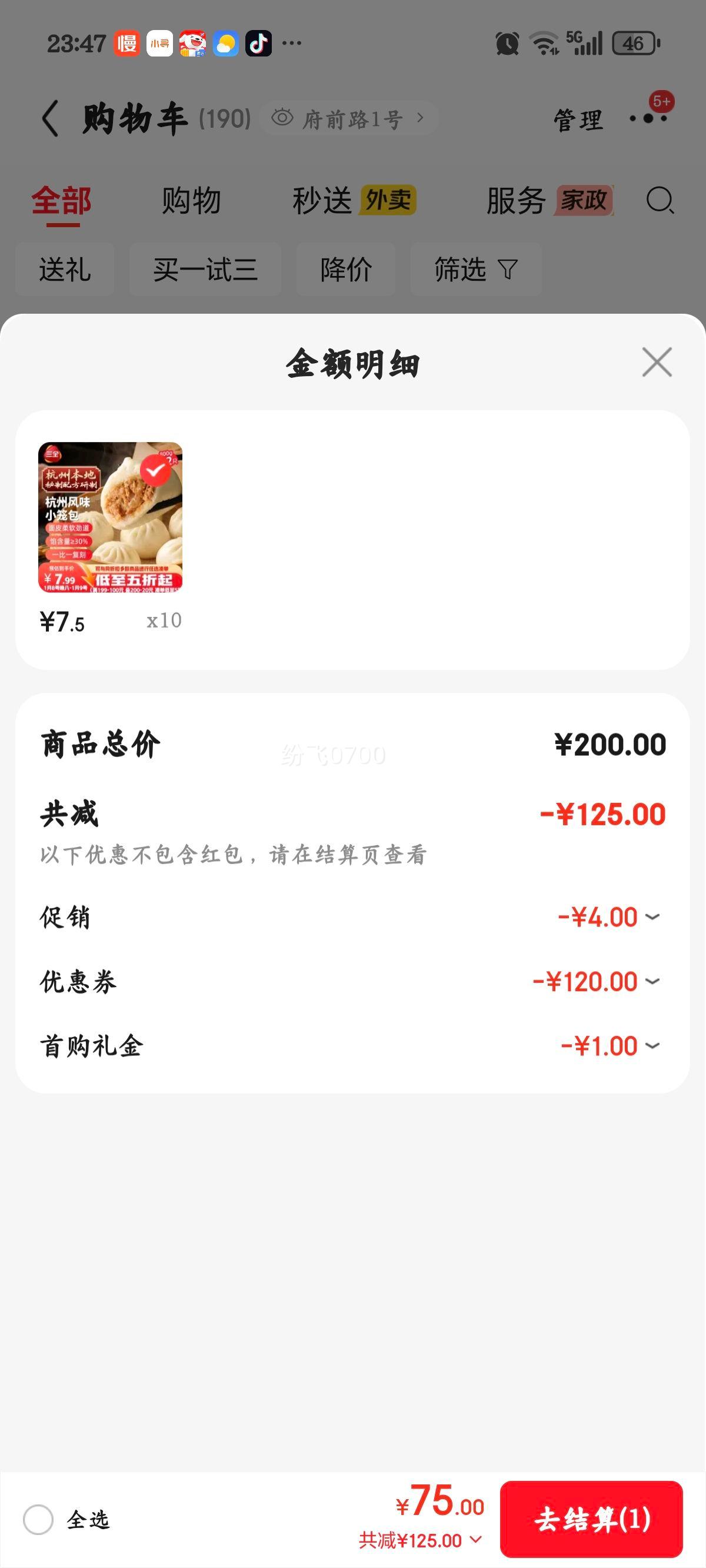Expand the 优惠券 coupon details
The height and width of the screenshot is (1568, 706).
(652, 982)
